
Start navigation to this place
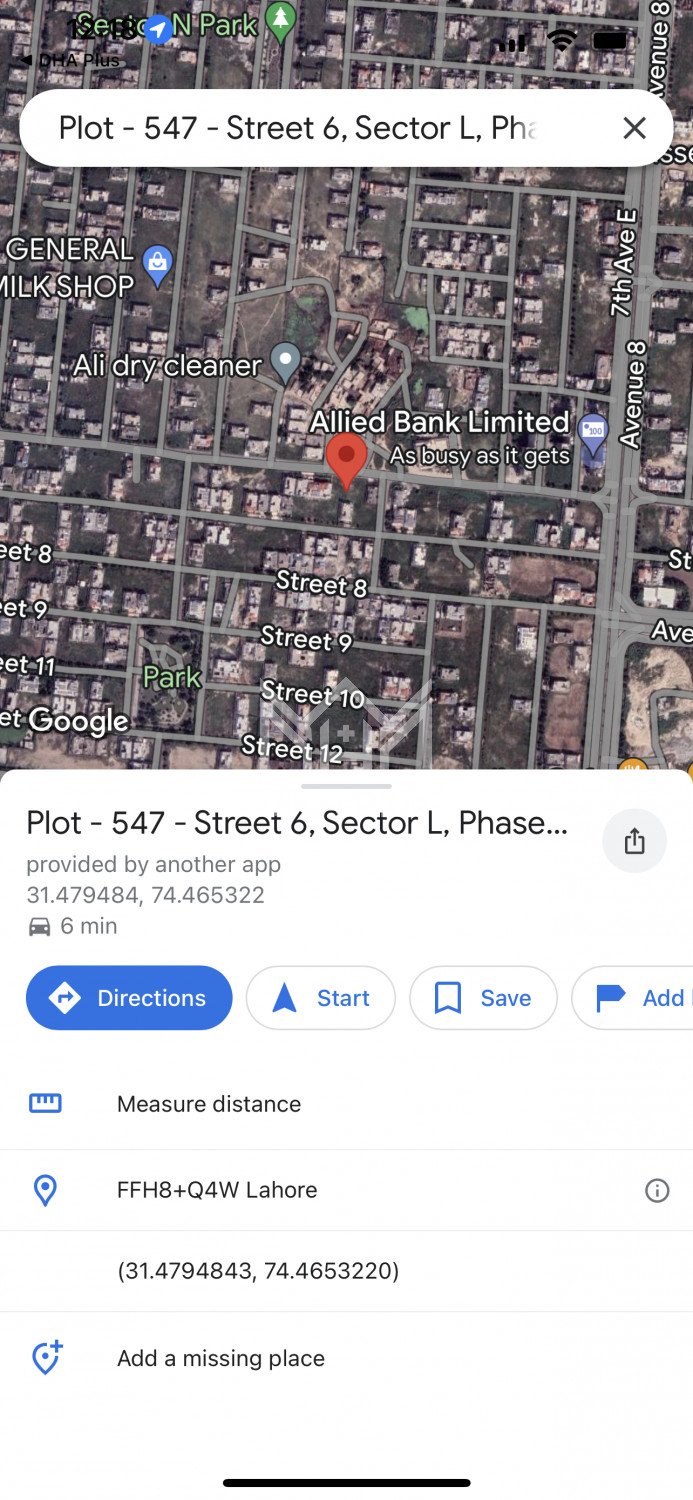tap(321, 998)
